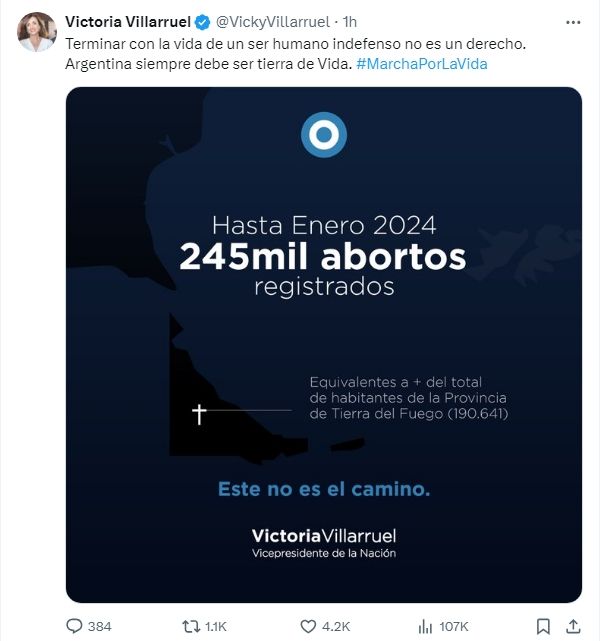The image size is (600, 641).
Task: View the post's analytics
Action: tap(427, 626)
